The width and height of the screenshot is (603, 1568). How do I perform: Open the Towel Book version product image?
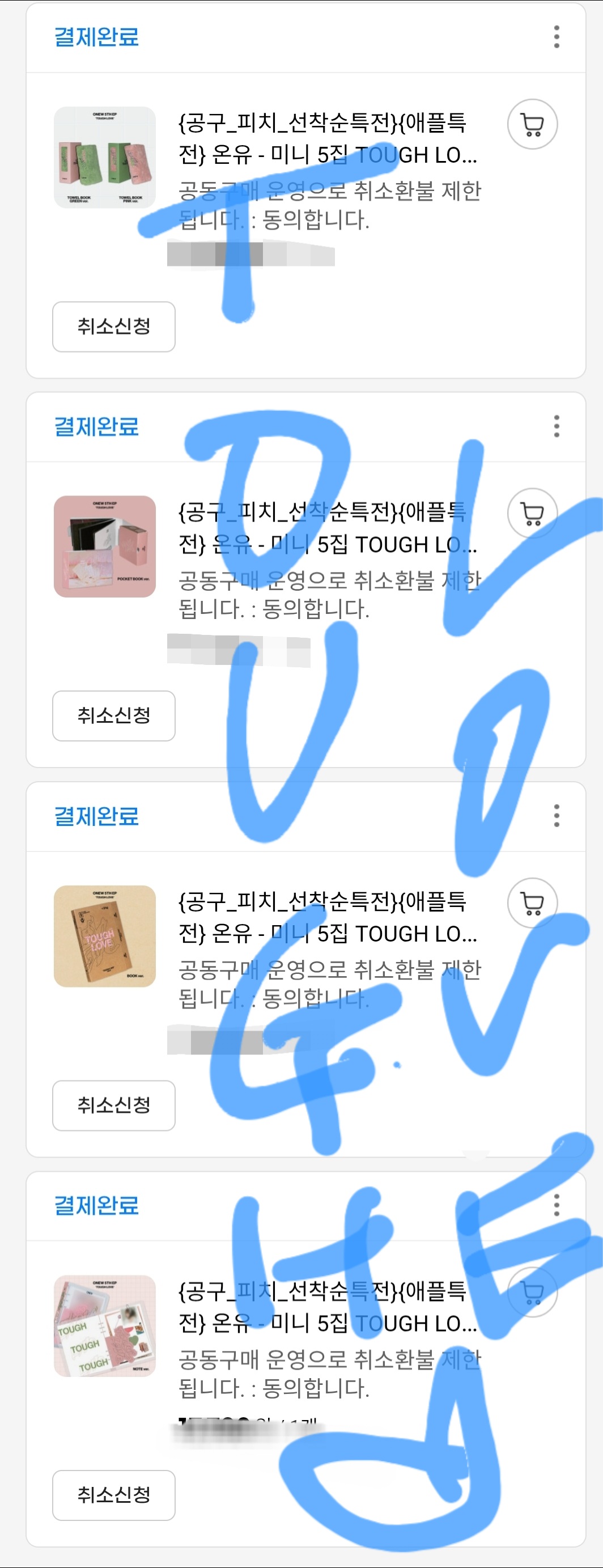click(x=105, y=157)
